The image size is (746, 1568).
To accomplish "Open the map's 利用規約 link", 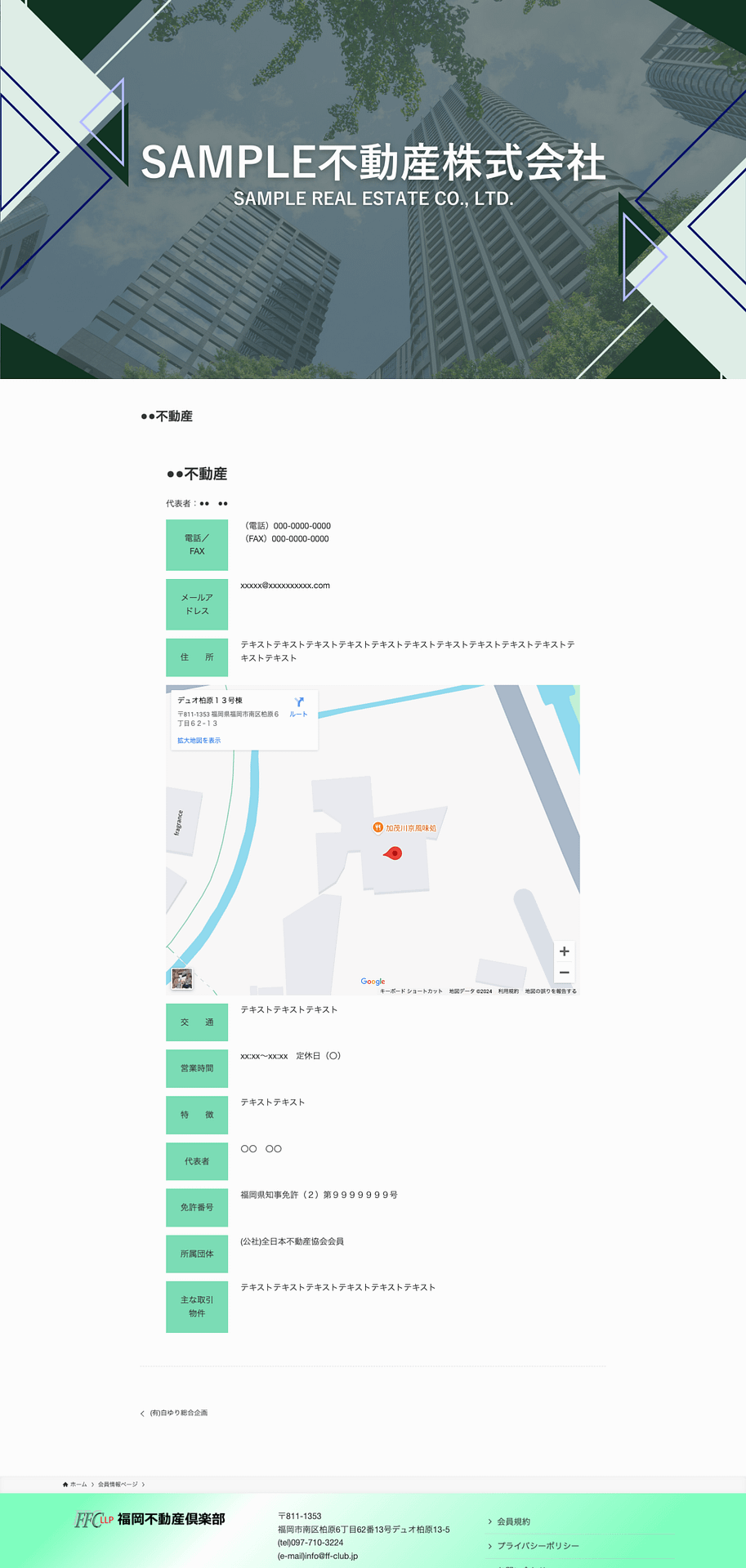I will 508,991.
